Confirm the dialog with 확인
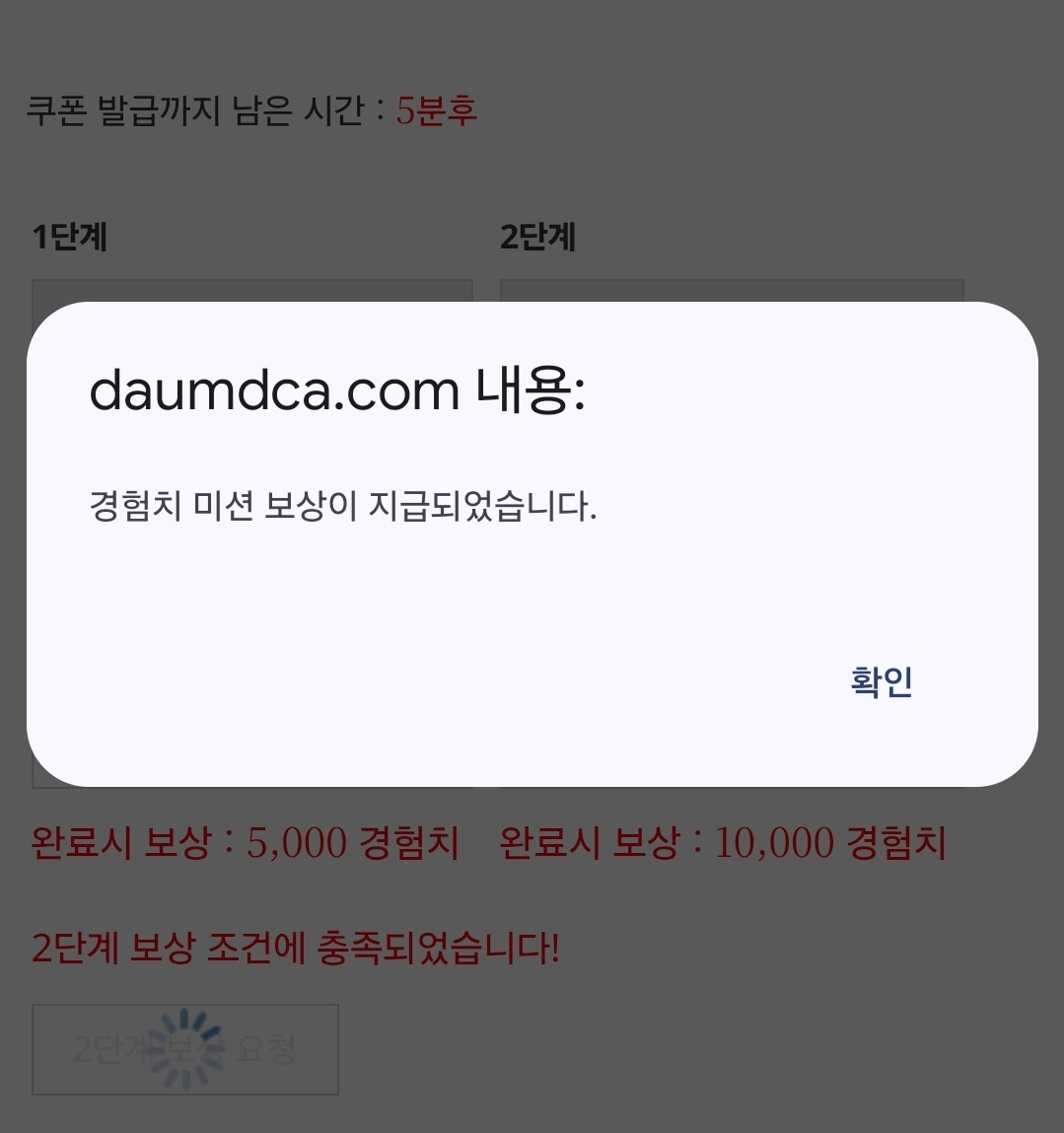Screen dimensions: 1064x1133 click(x=882, y=681)
